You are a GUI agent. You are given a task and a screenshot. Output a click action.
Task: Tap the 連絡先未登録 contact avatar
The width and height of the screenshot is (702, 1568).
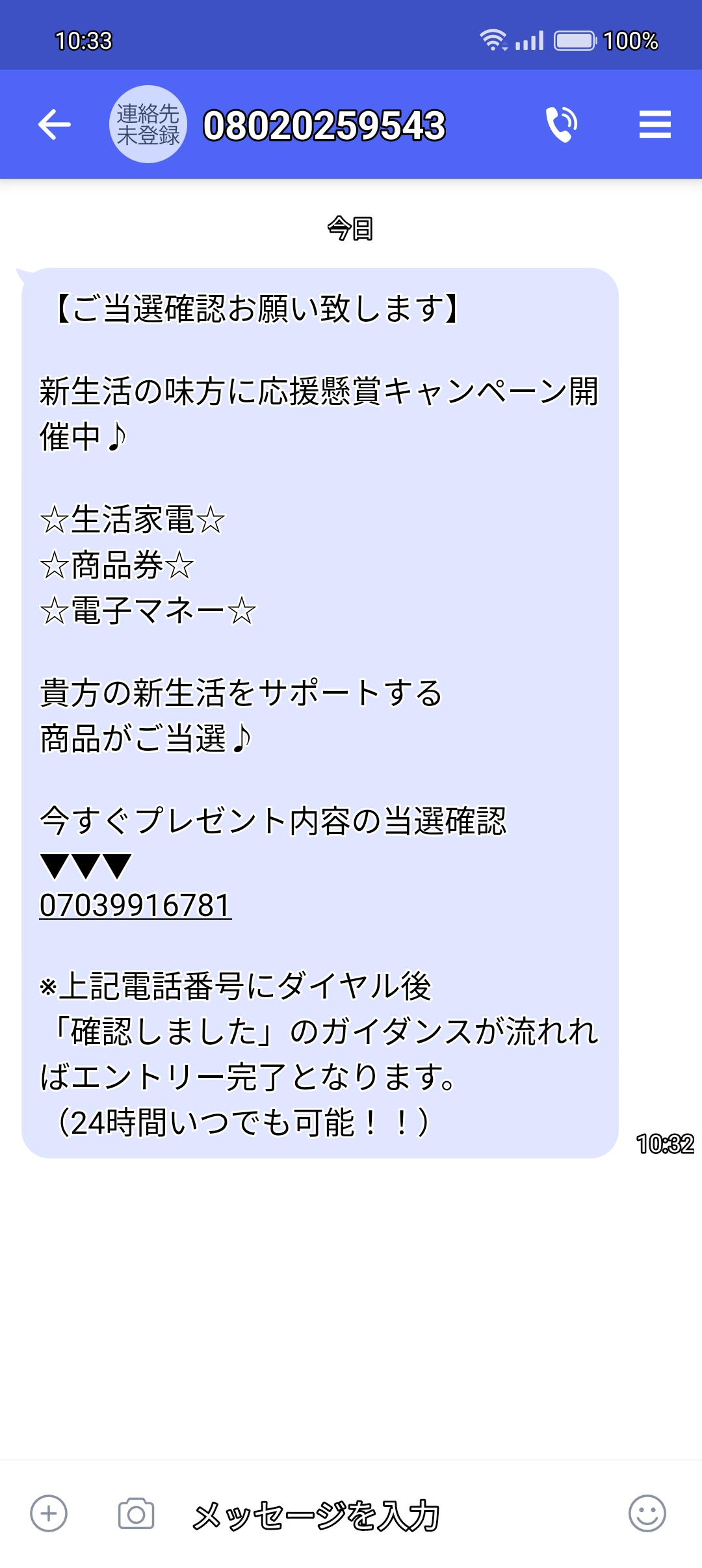(x=148, y=124)
